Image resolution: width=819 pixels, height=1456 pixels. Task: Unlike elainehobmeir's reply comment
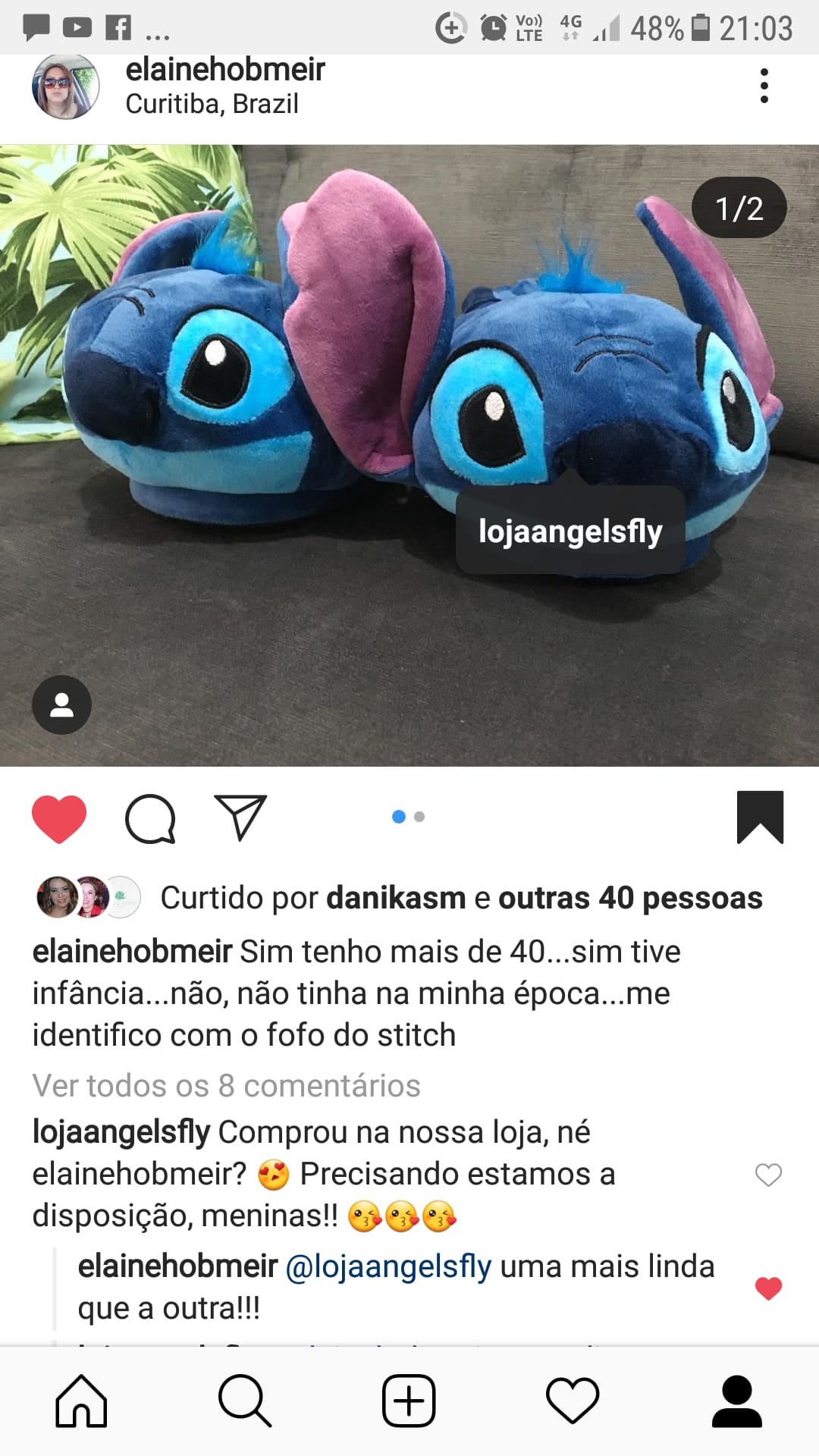(x=768, y=1288)
